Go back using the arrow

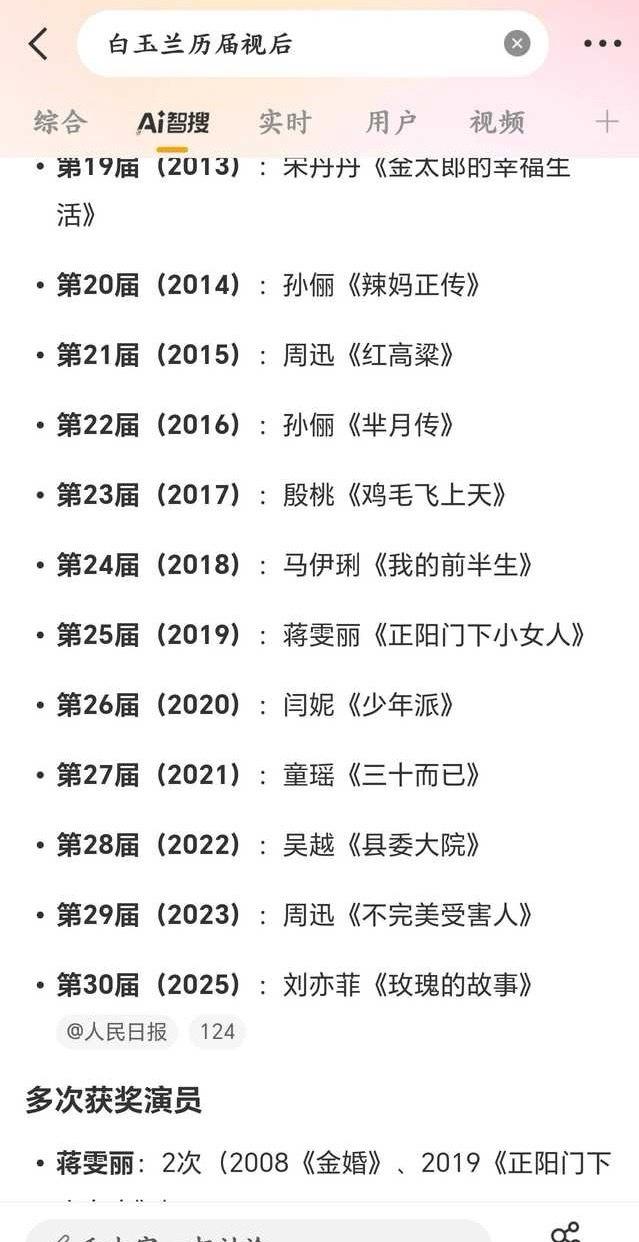pos(38,44)
